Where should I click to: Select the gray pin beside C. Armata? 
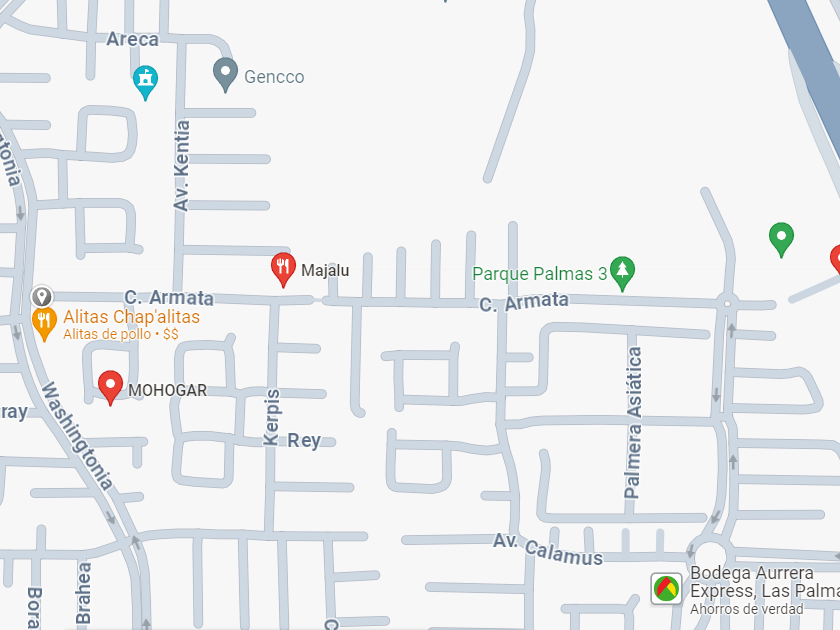[41, 296]
